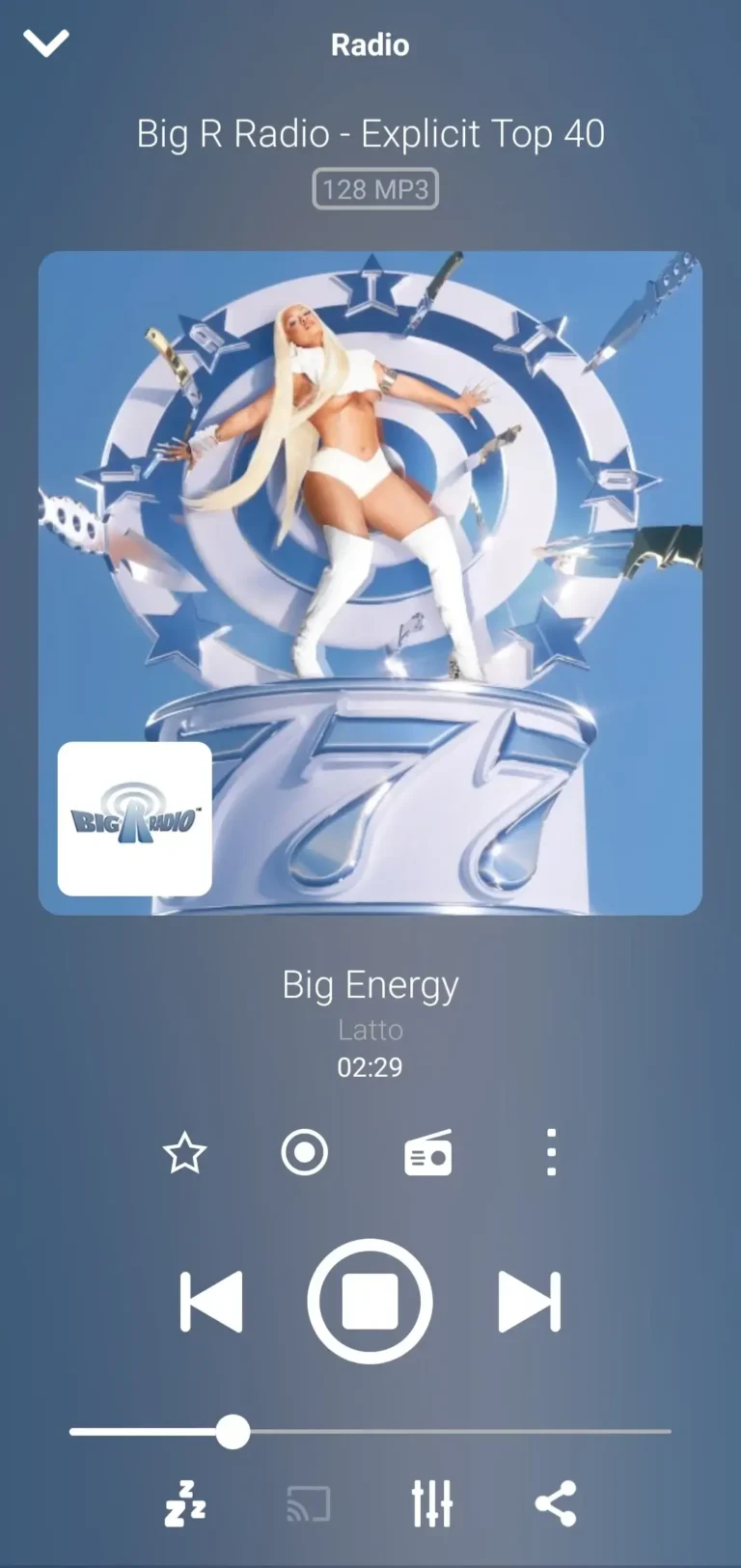Add Big Energy to favorites with star
Screen dimensions: 741x1568
tap(184, 1153)
